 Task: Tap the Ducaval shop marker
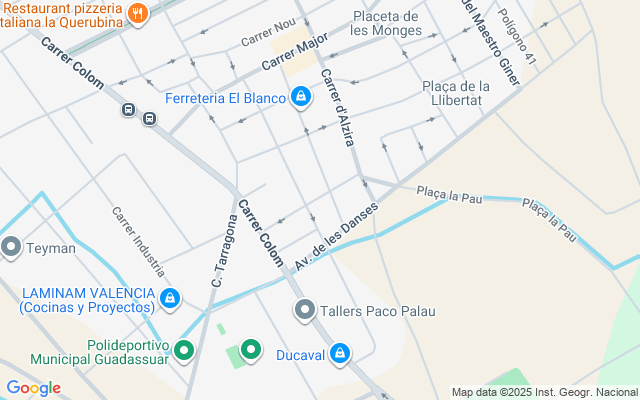click(x=341, y=353)
